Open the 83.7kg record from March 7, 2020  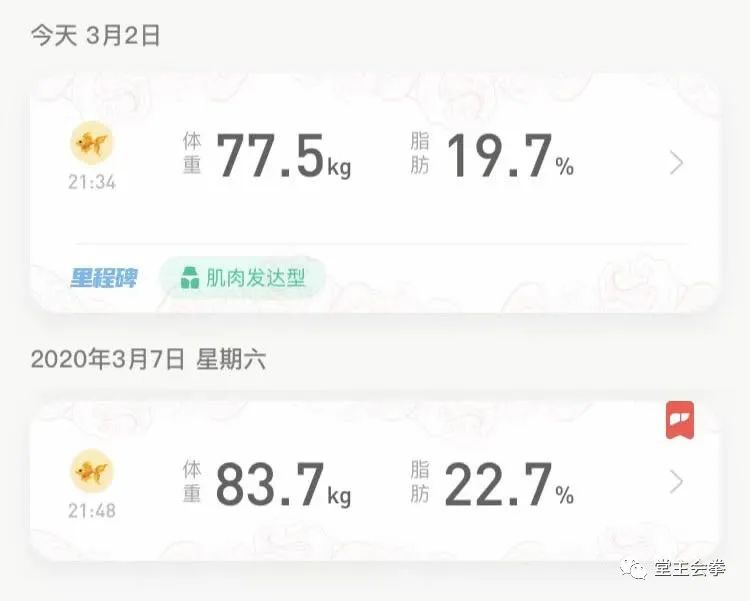676,482
